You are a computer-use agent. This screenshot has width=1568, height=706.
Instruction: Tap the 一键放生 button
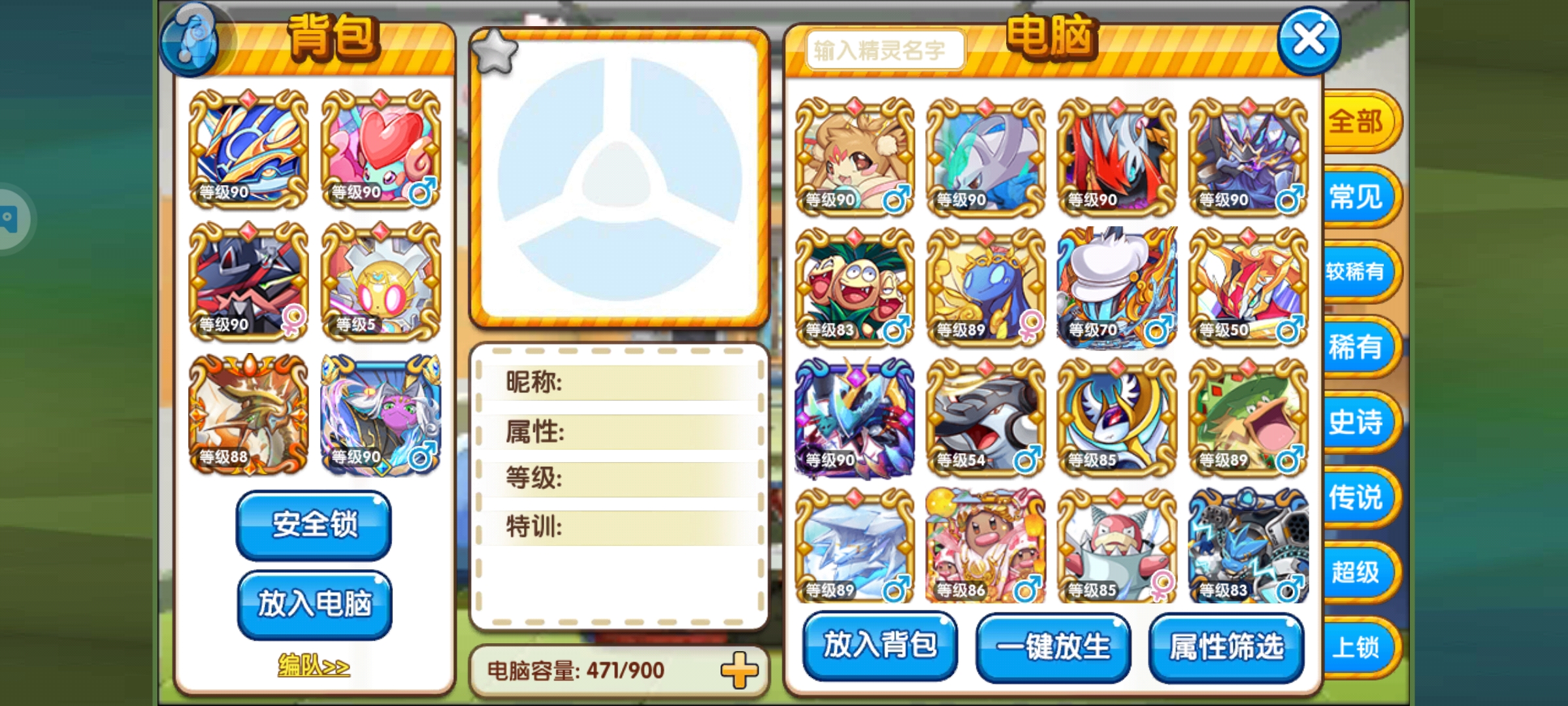click(1053, 647)
